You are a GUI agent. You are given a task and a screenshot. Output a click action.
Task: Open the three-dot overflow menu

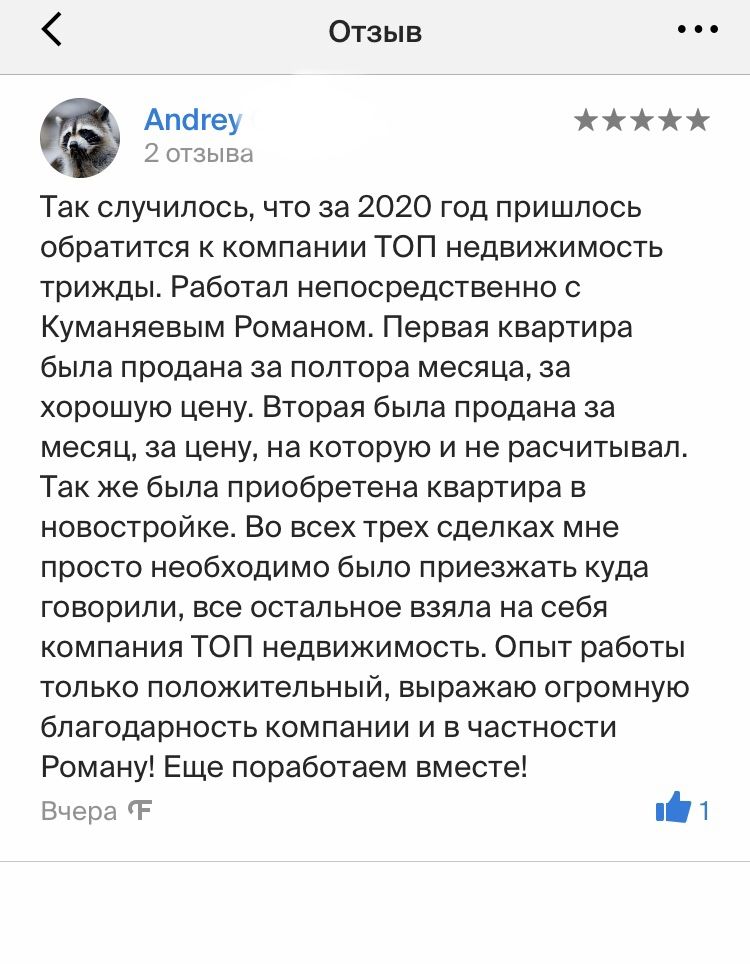[x=697, y=31]
